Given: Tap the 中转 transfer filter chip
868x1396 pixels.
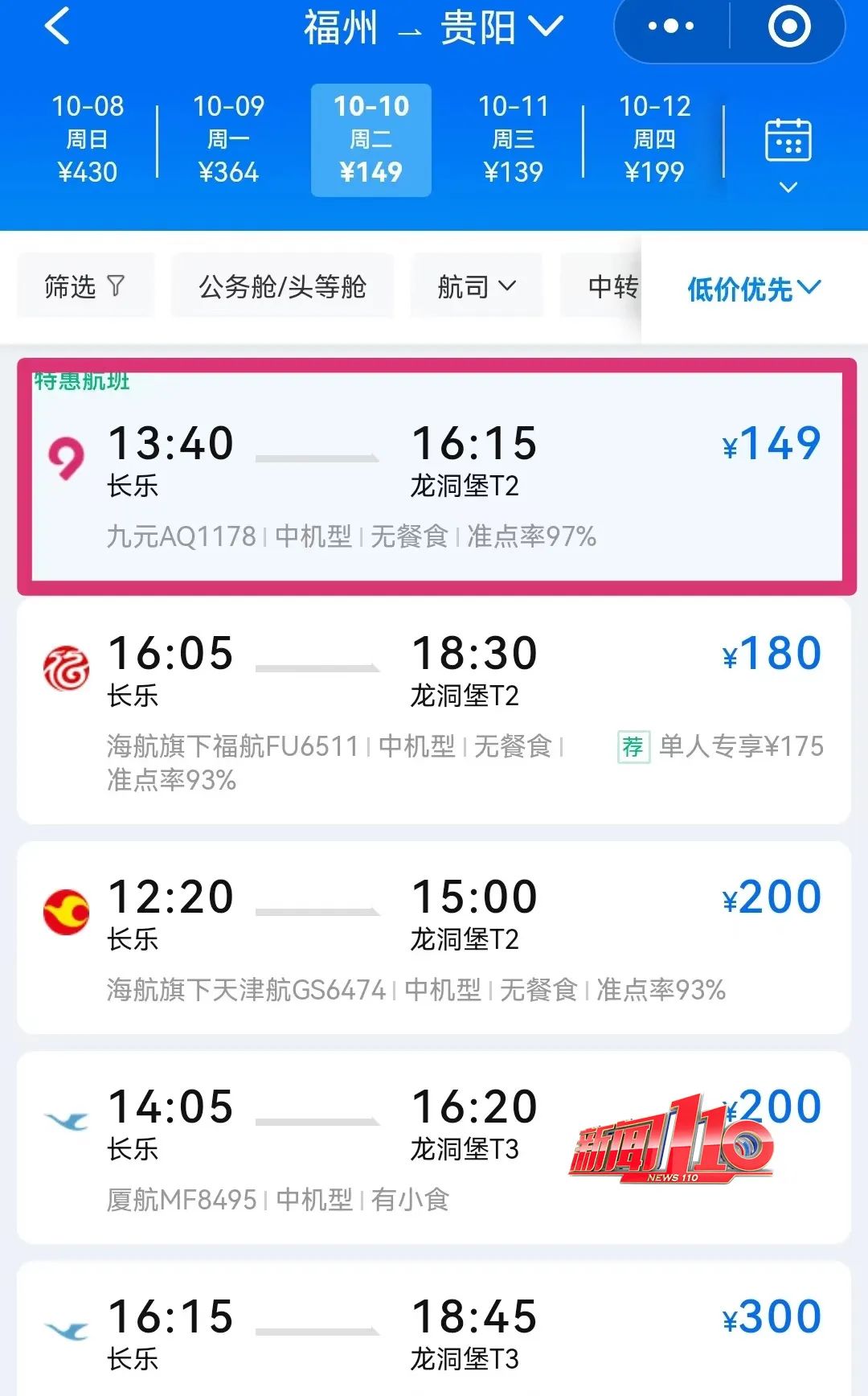Looking at the screenshot, I should click(x=611, y=286).
